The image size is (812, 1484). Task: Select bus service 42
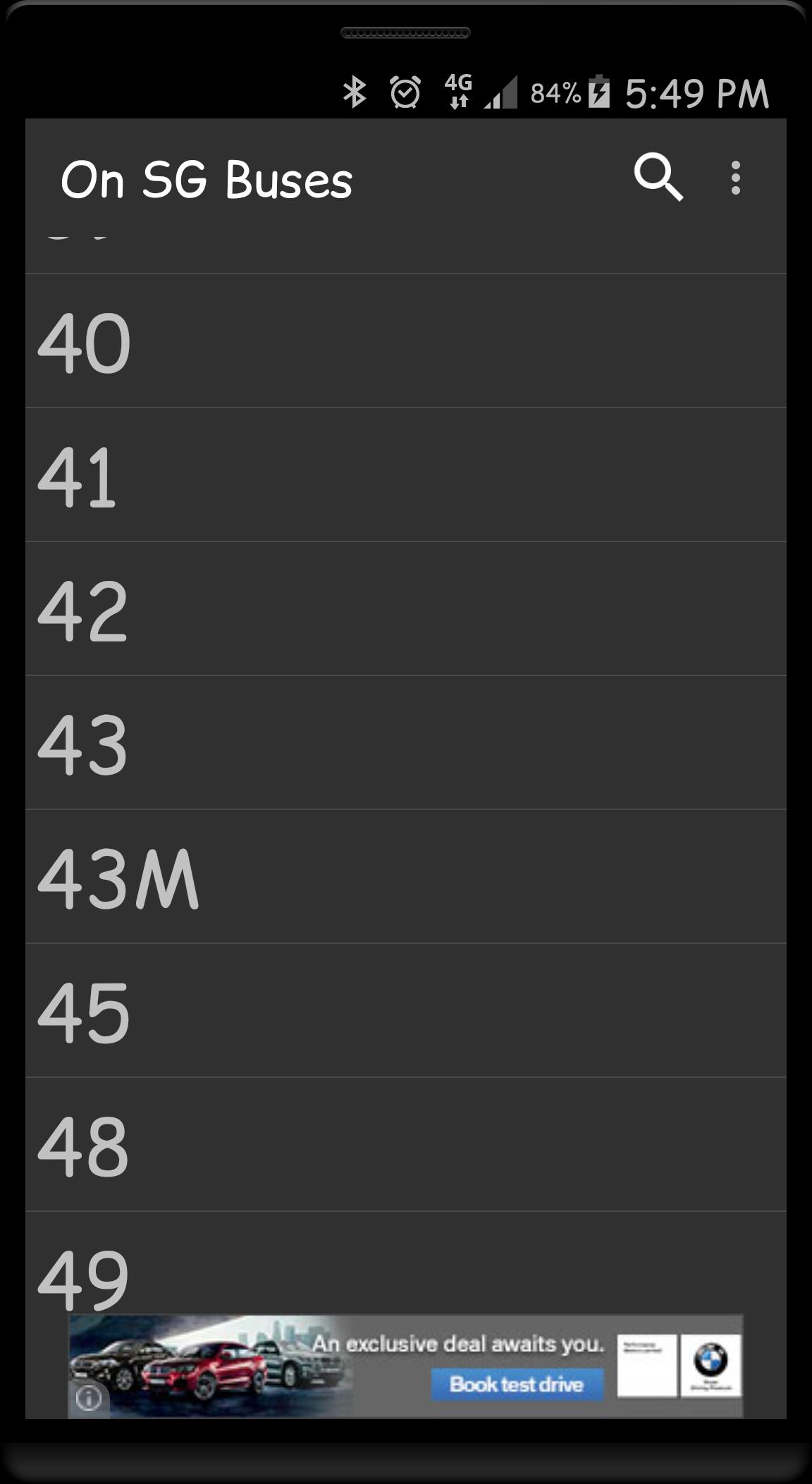[x=406, y=609]
